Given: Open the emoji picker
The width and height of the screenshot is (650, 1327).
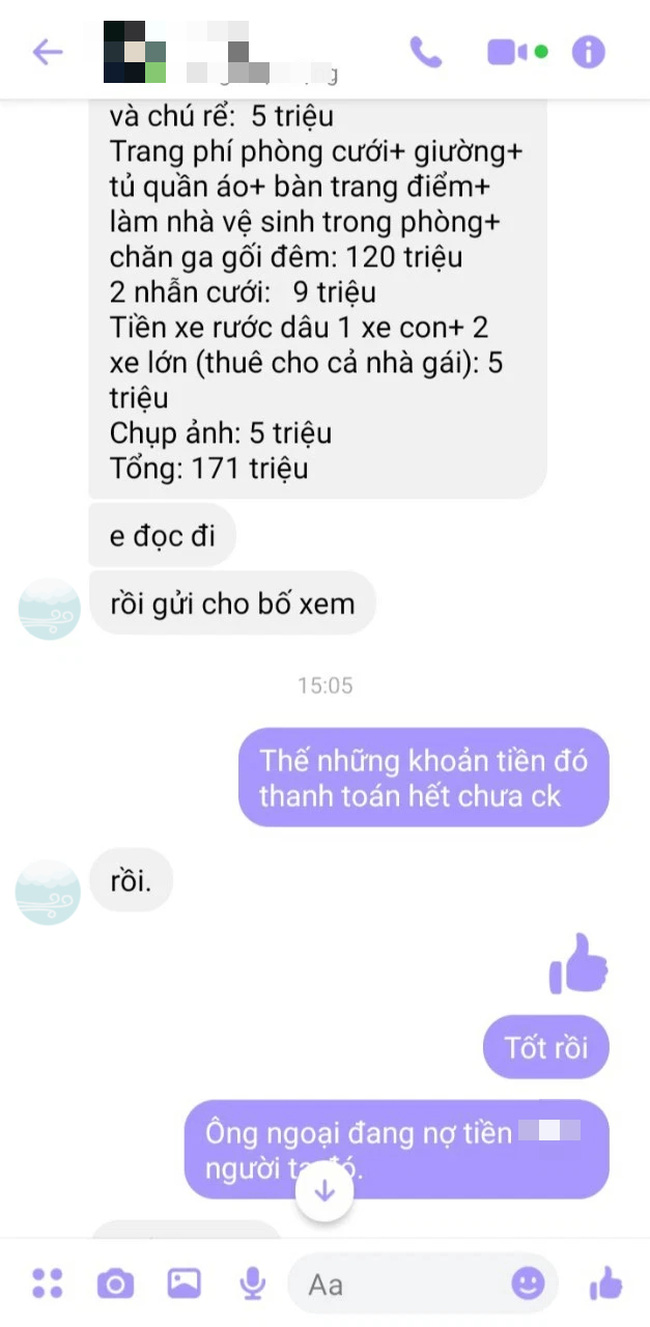Looking at the screenshot, I should (528, 1283).
